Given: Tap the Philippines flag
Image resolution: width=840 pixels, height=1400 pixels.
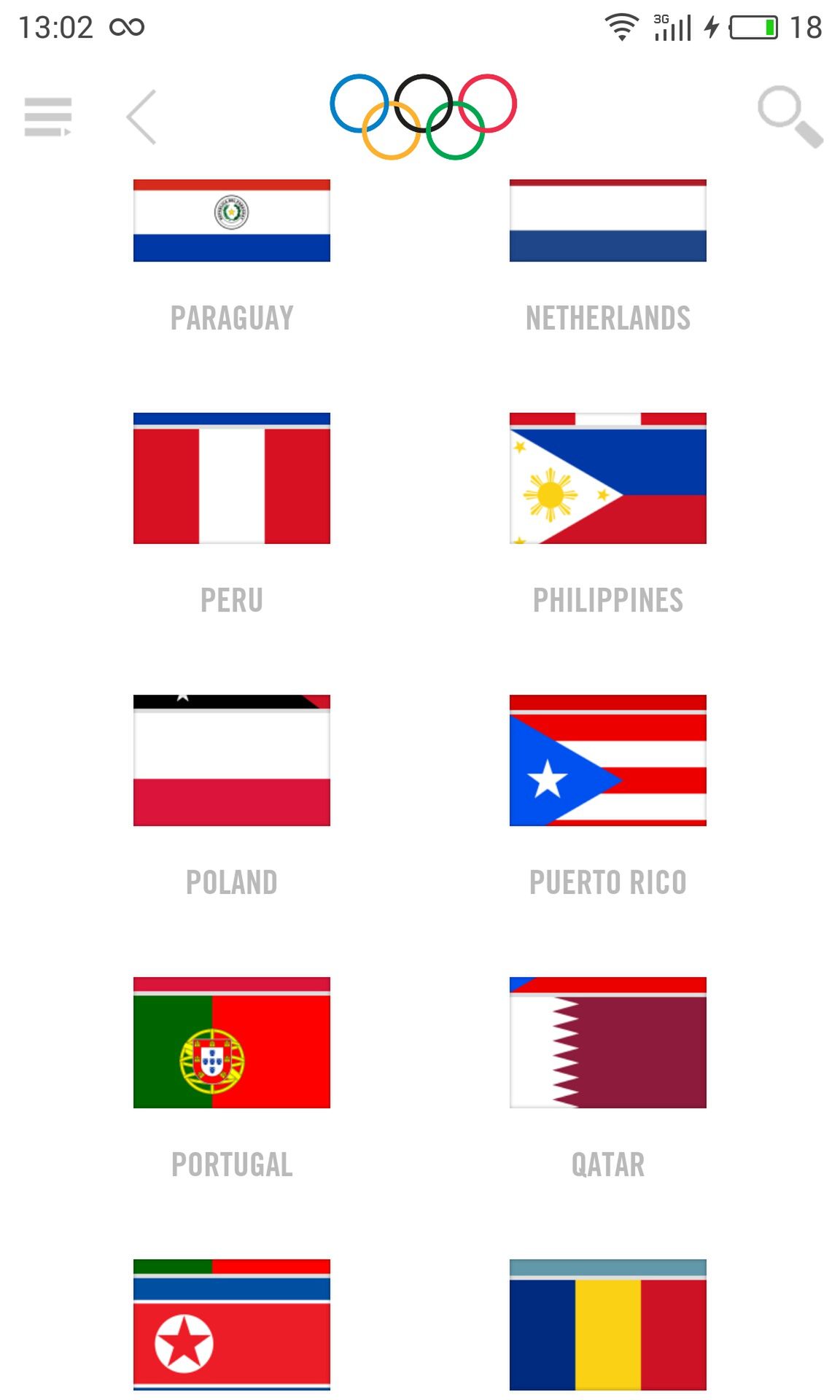Looking at the screenshot, I should tap(608, 478).
